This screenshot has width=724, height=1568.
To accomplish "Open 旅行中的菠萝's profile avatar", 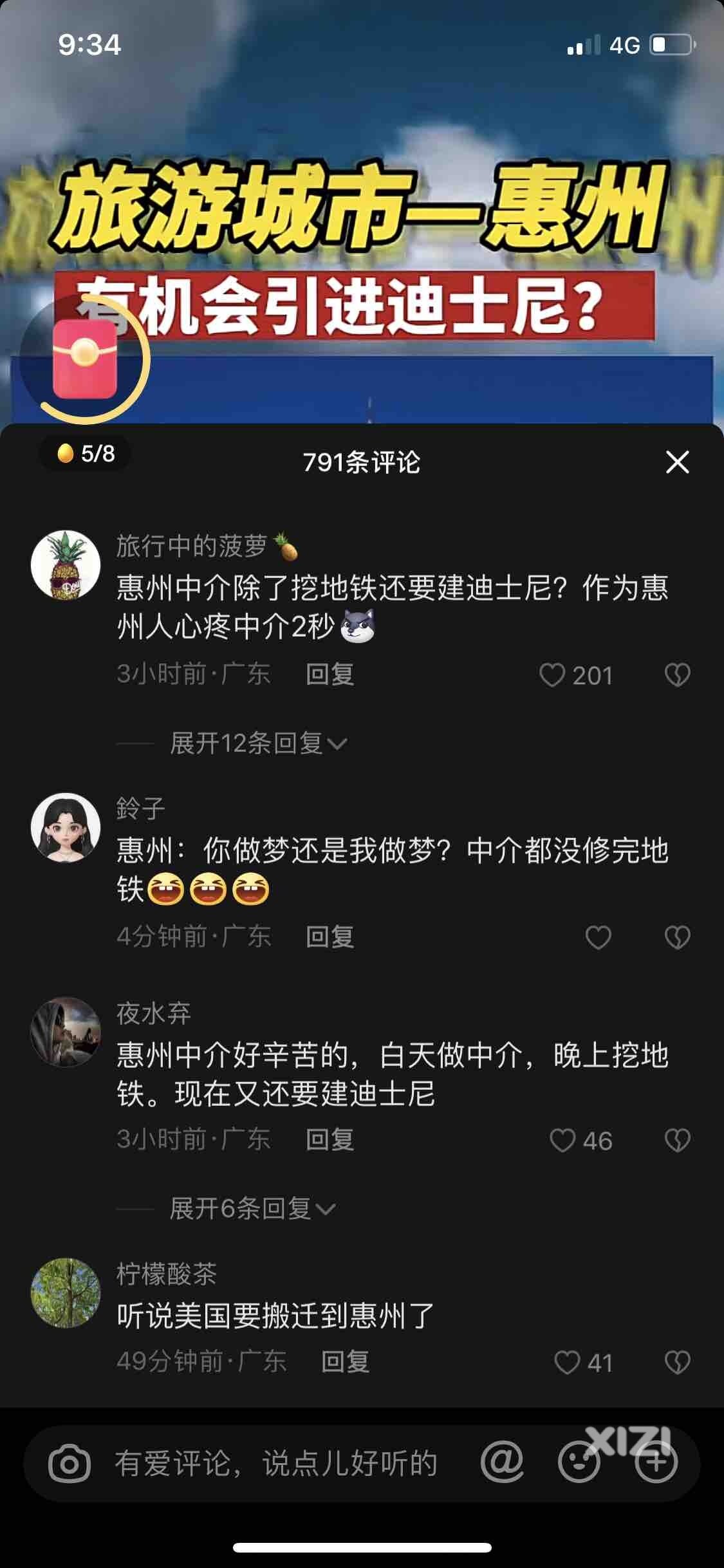I will [66, 565].
